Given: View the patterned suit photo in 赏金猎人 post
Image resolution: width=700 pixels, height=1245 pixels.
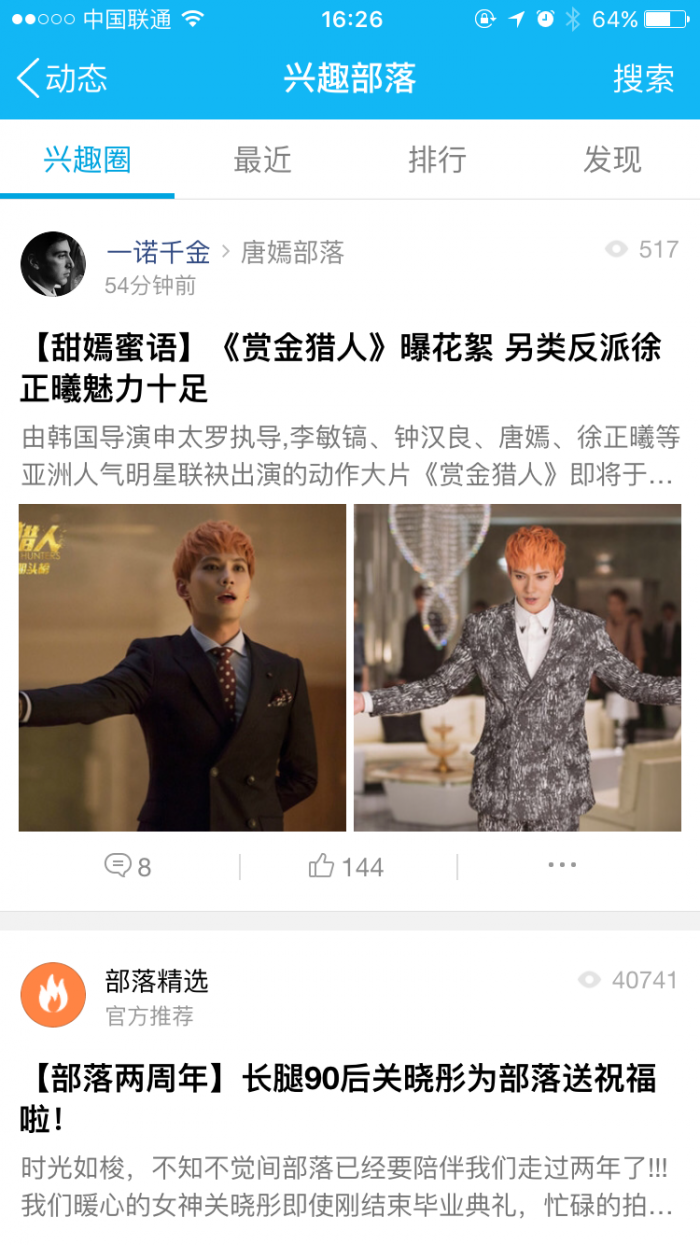Looking at the screenshot, I should pos(517,667).
